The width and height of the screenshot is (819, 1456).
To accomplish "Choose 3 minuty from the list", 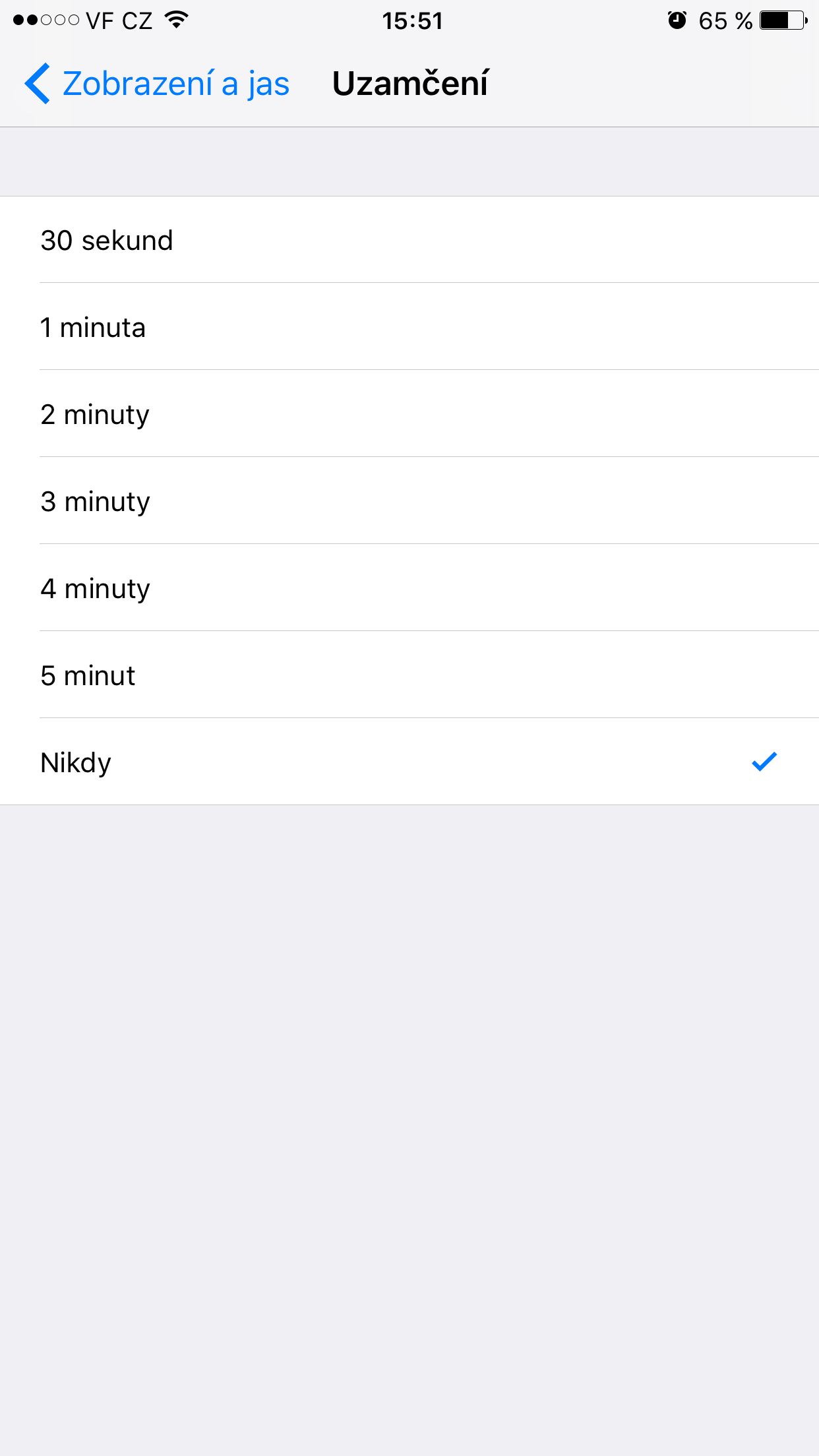I will [409, 501].
